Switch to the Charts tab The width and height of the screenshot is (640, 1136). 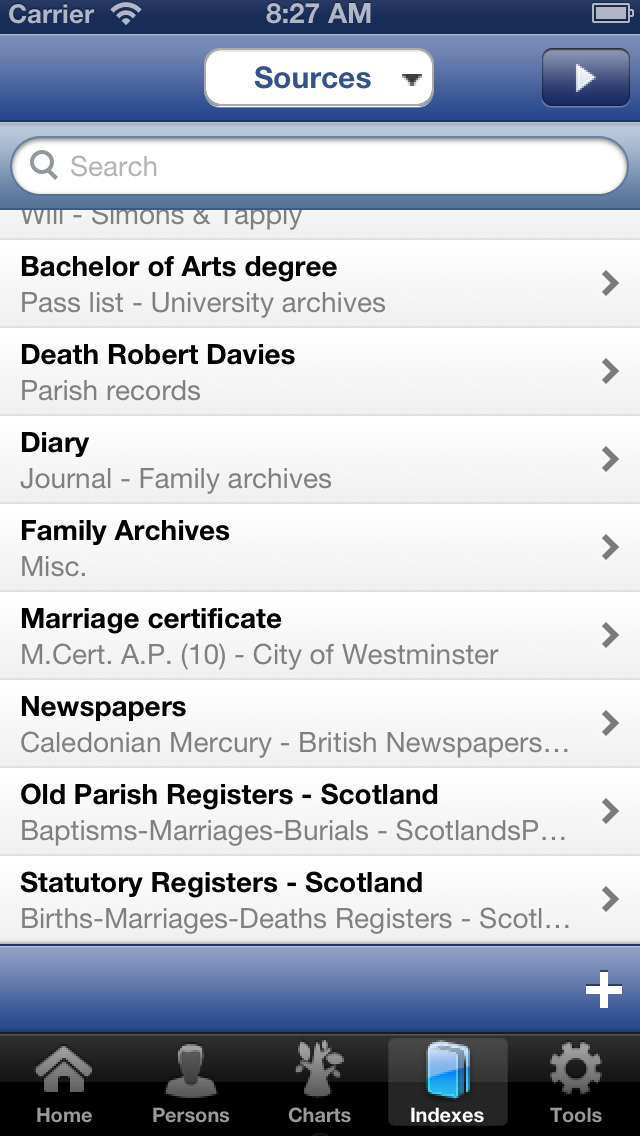click(x=319, y=1084)
